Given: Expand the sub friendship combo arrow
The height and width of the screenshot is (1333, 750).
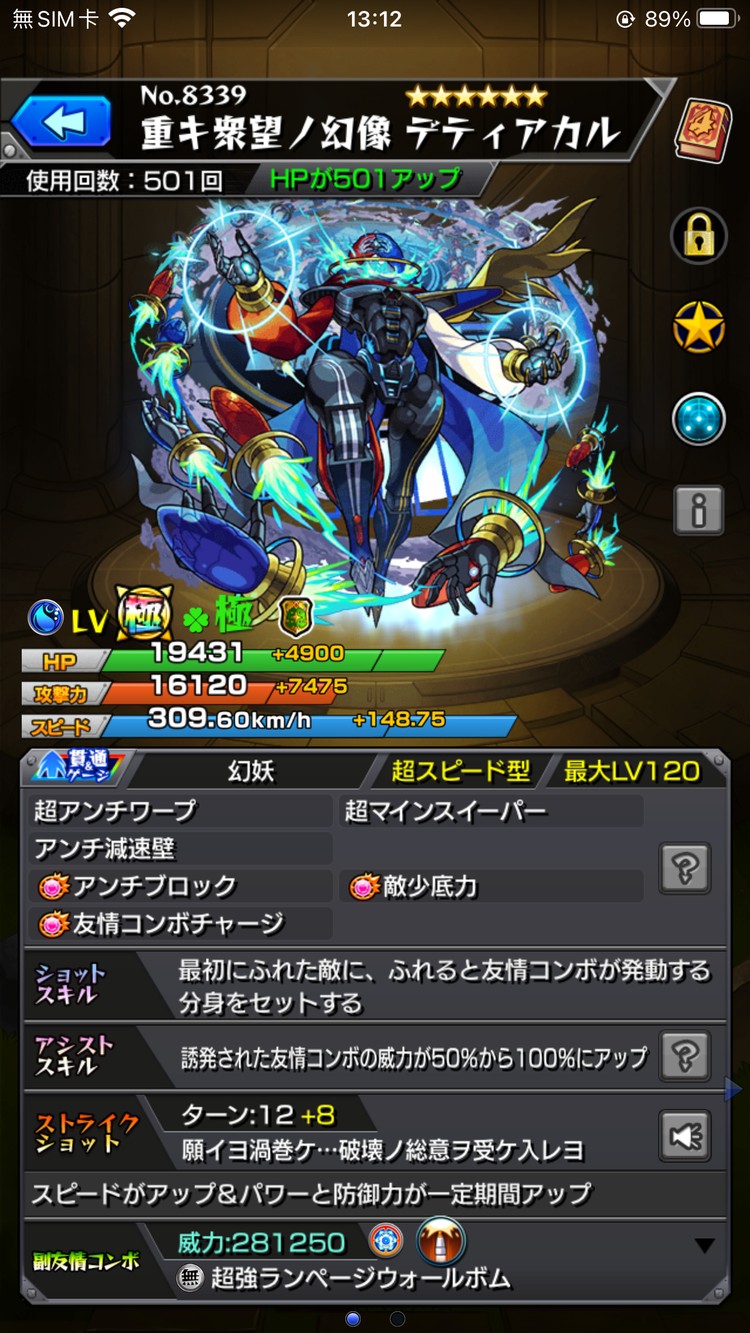Looking at the screenshot, I should pos(704,1245).
